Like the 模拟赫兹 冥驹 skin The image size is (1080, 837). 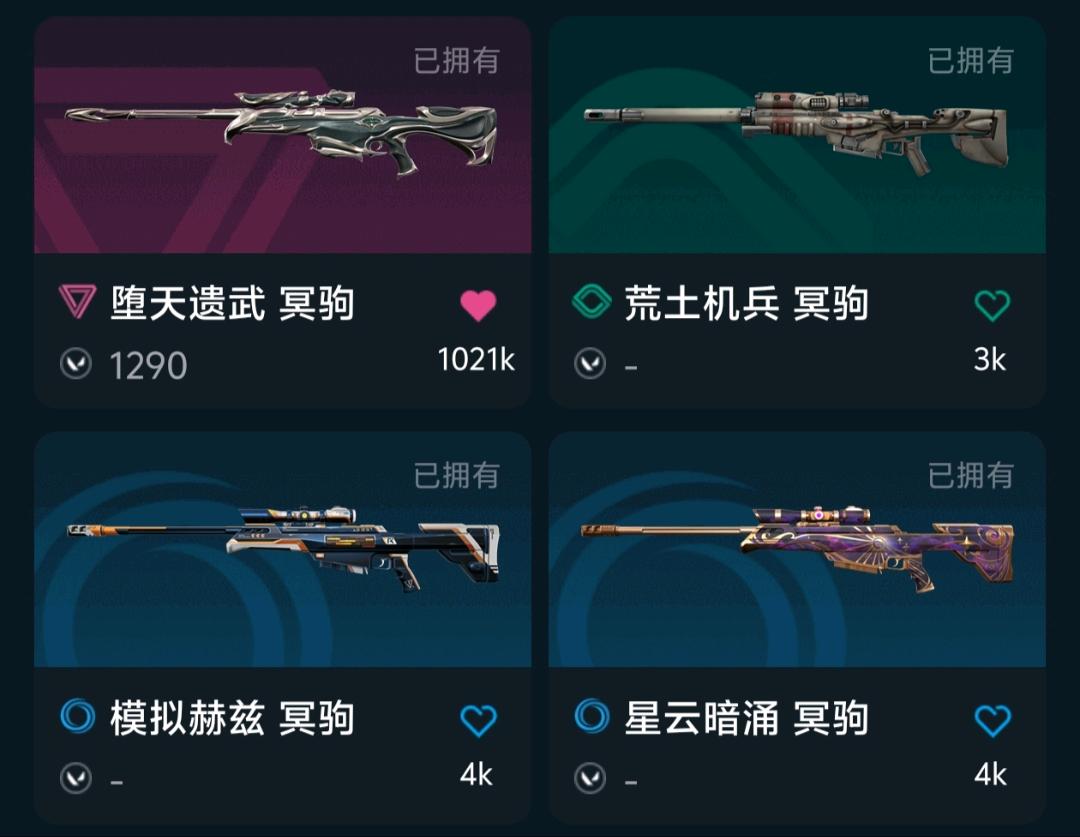[x=478, y=721]
